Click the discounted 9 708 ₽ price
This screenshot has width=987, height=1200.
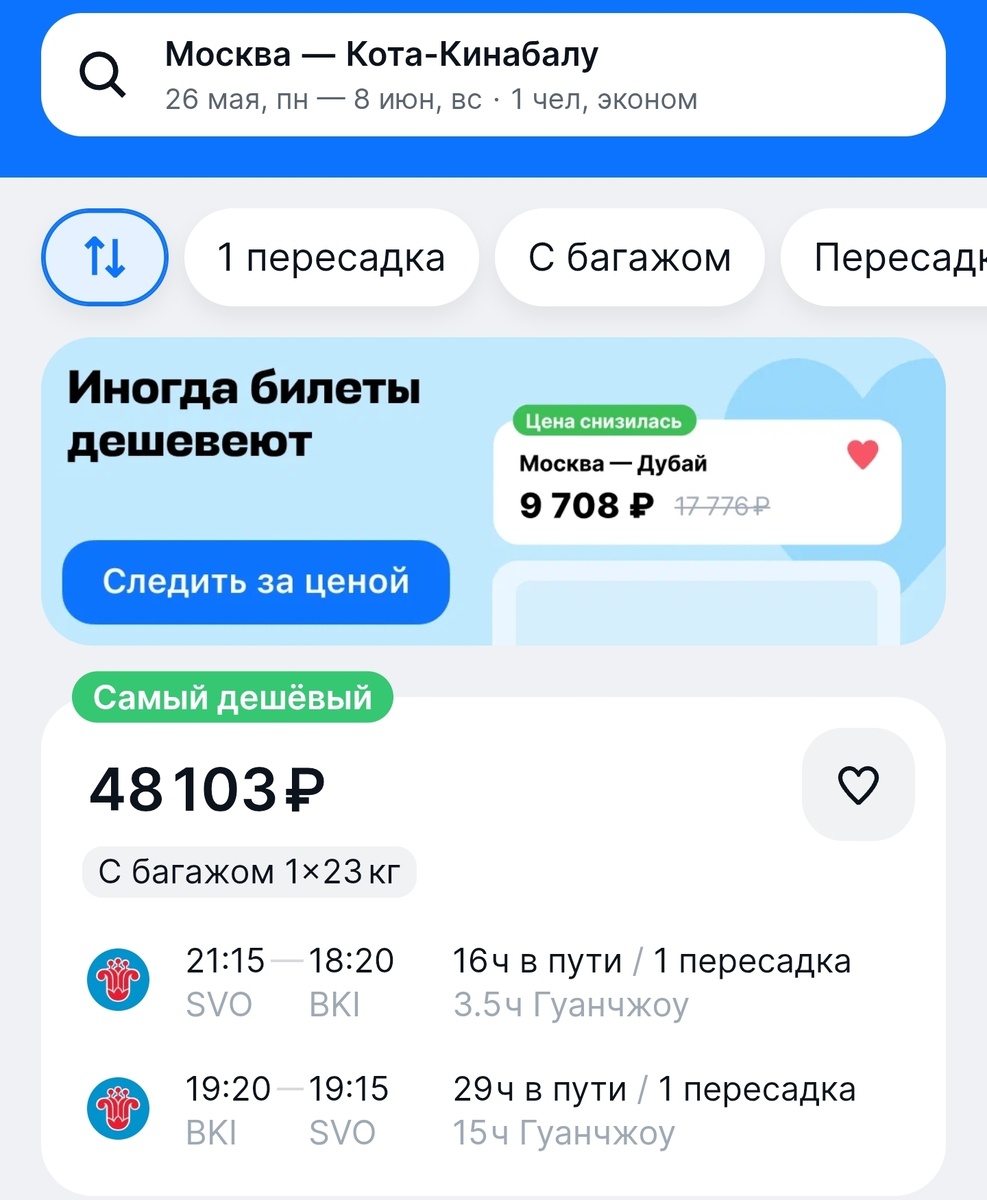click(x=584, y=506)
